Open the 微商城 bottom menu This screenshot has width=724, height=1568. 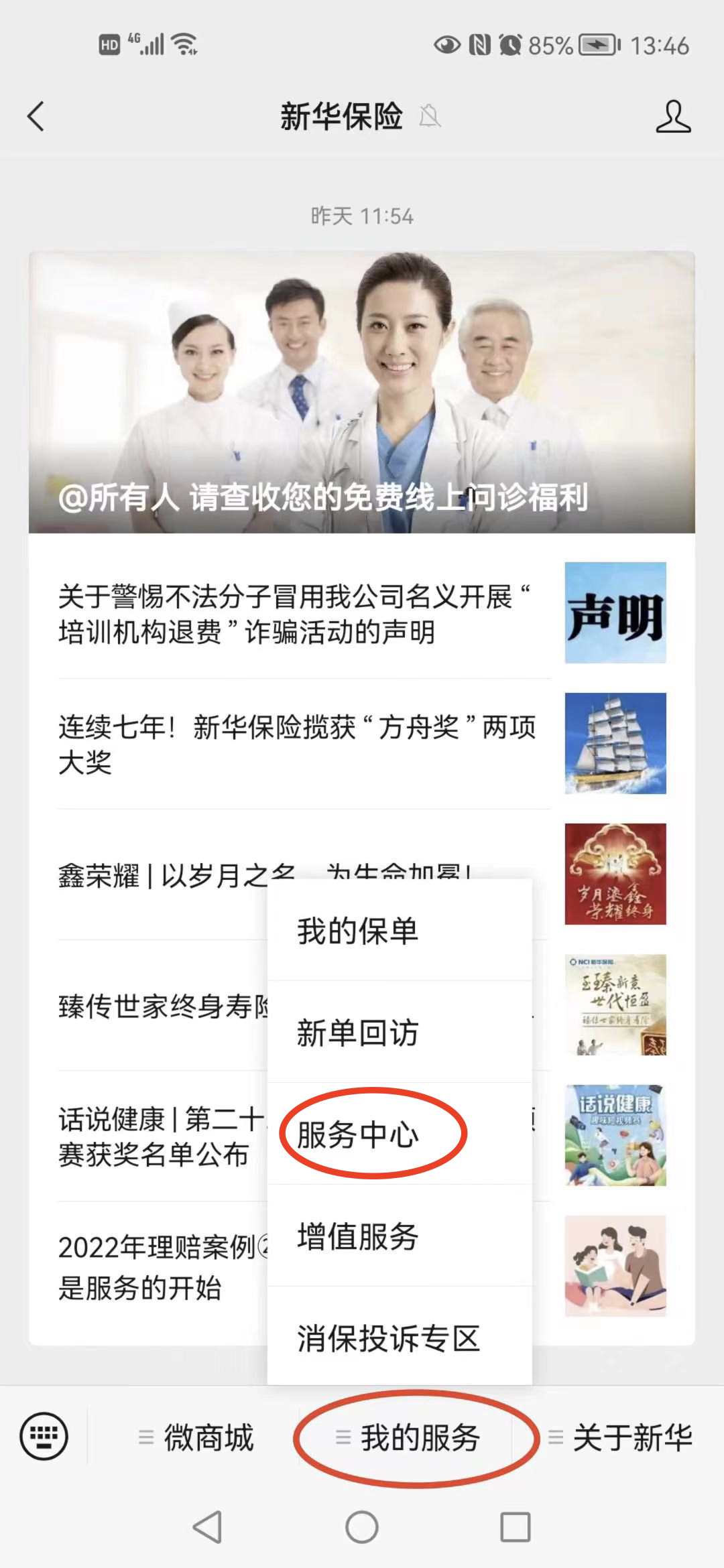tap(196, 1438)
